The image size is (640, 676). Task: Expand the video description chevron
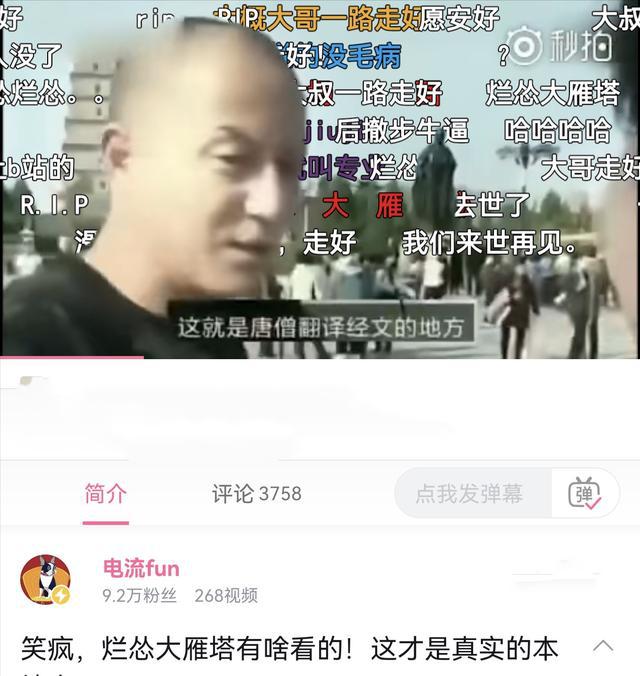(x=603, y=646)
